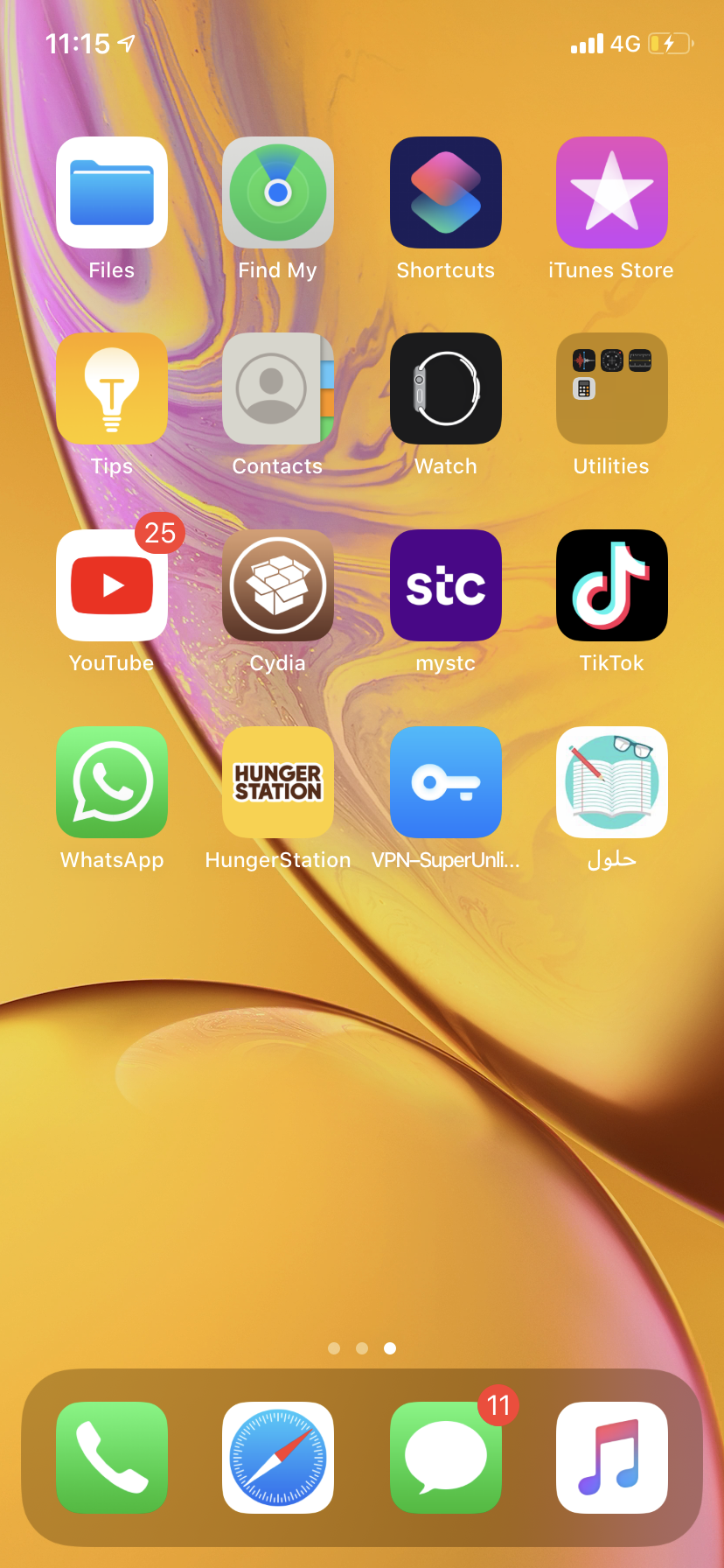This screenshot has height=1568, width=724.
Task: Open the Utilities folder
Action: pyautogui.click(x=612, y=388)
